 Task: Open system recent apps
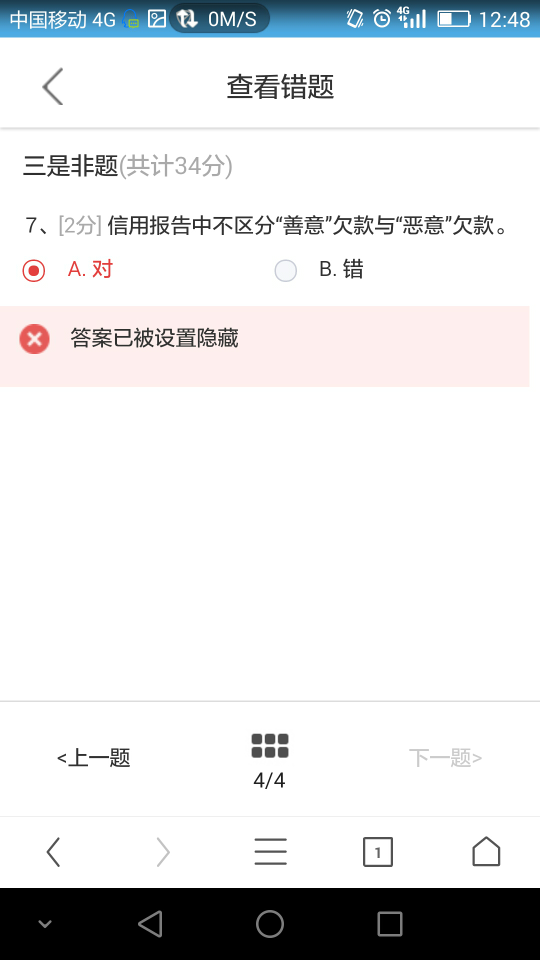pos(390,924)
